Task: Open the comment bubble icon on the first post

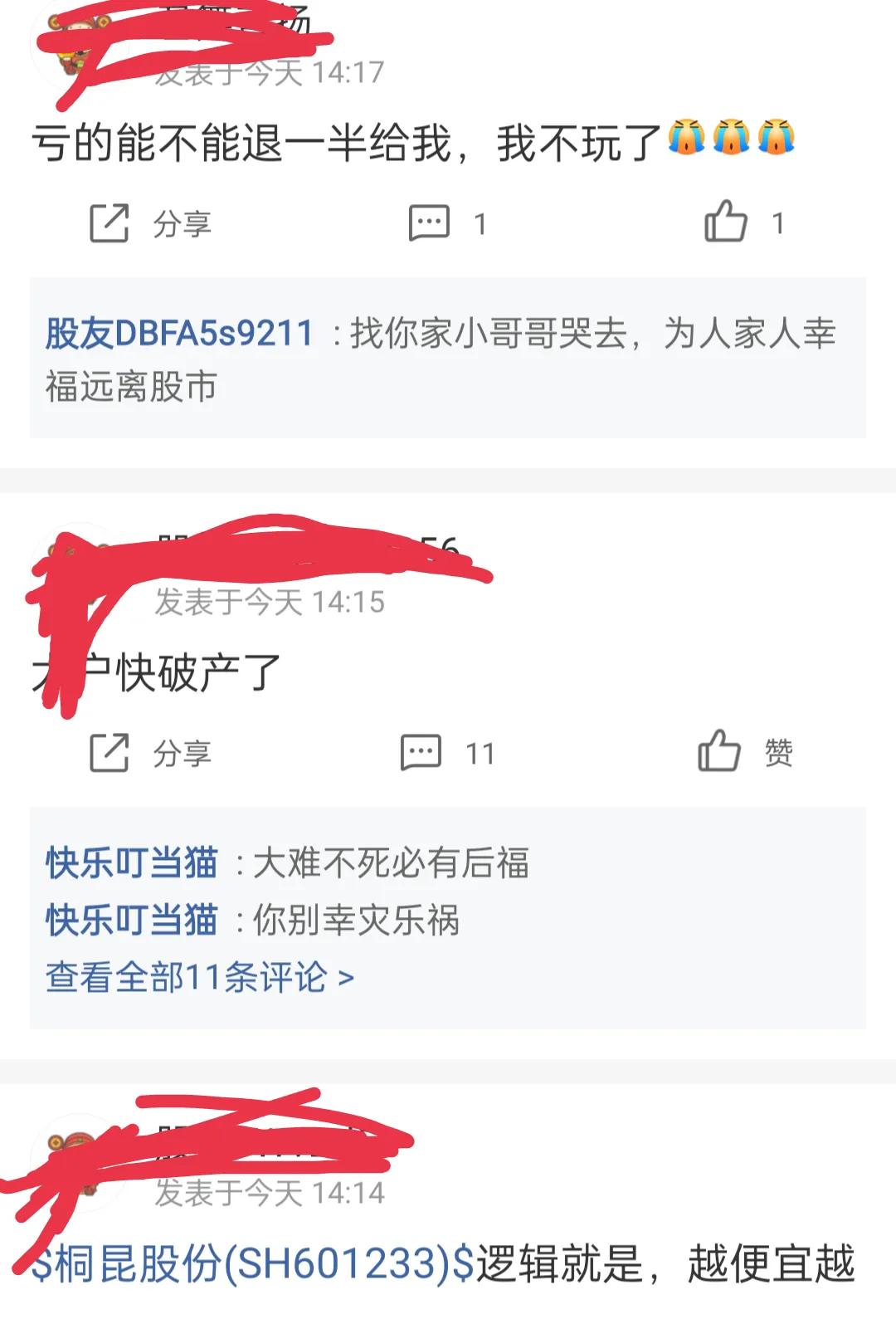Action: click(428, 222)
